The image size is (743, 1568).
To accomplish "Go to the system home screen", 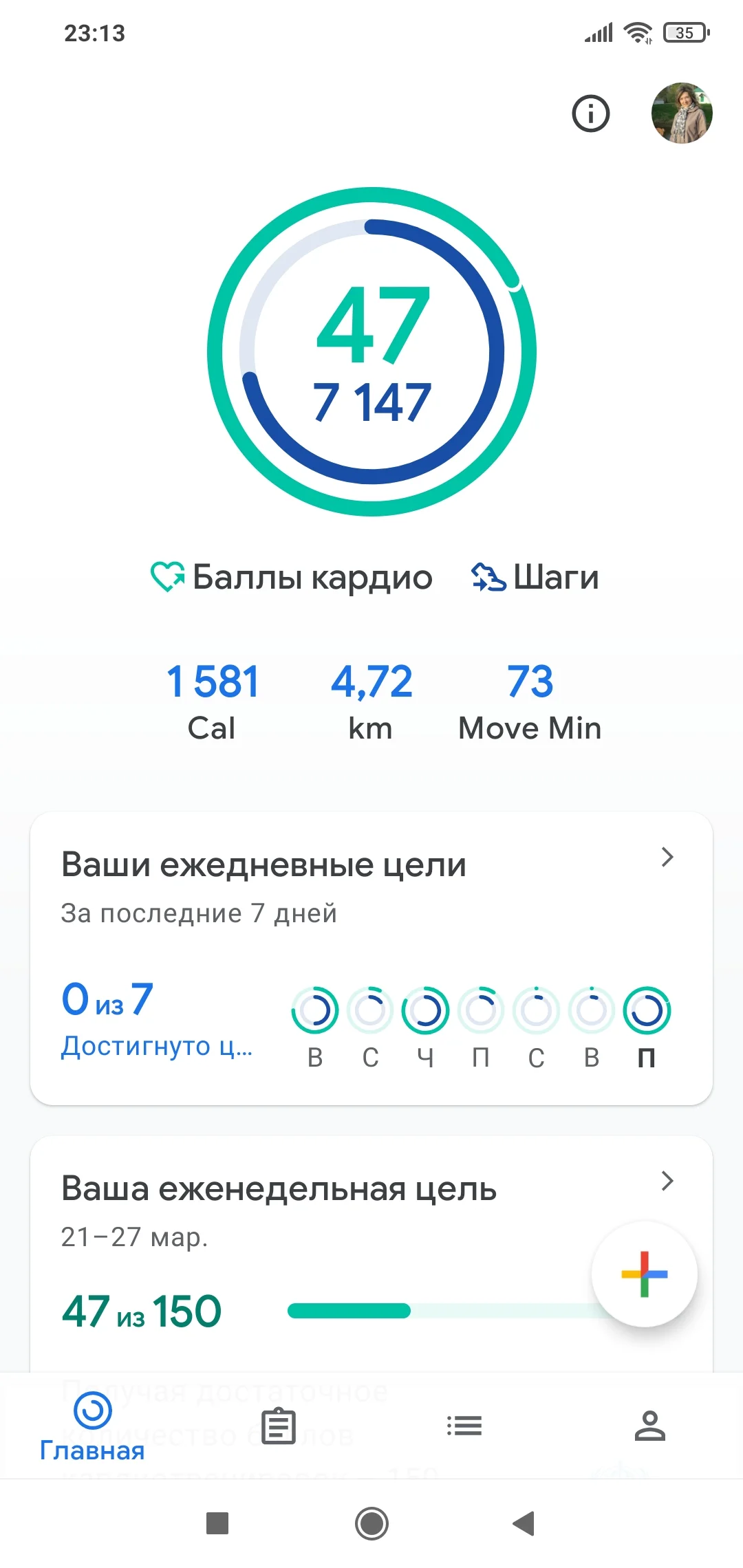I will tap(371, 1523).
